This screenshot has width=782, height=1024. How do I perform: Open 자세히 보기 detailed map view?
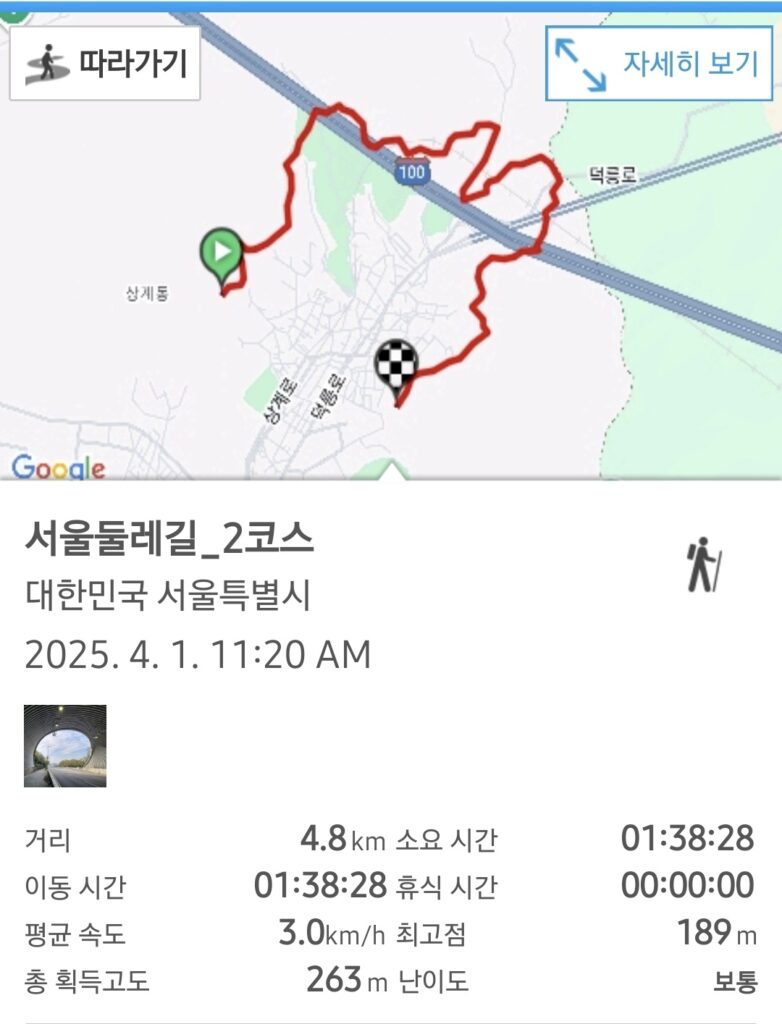pyautogui.click(x=659, y=64)
